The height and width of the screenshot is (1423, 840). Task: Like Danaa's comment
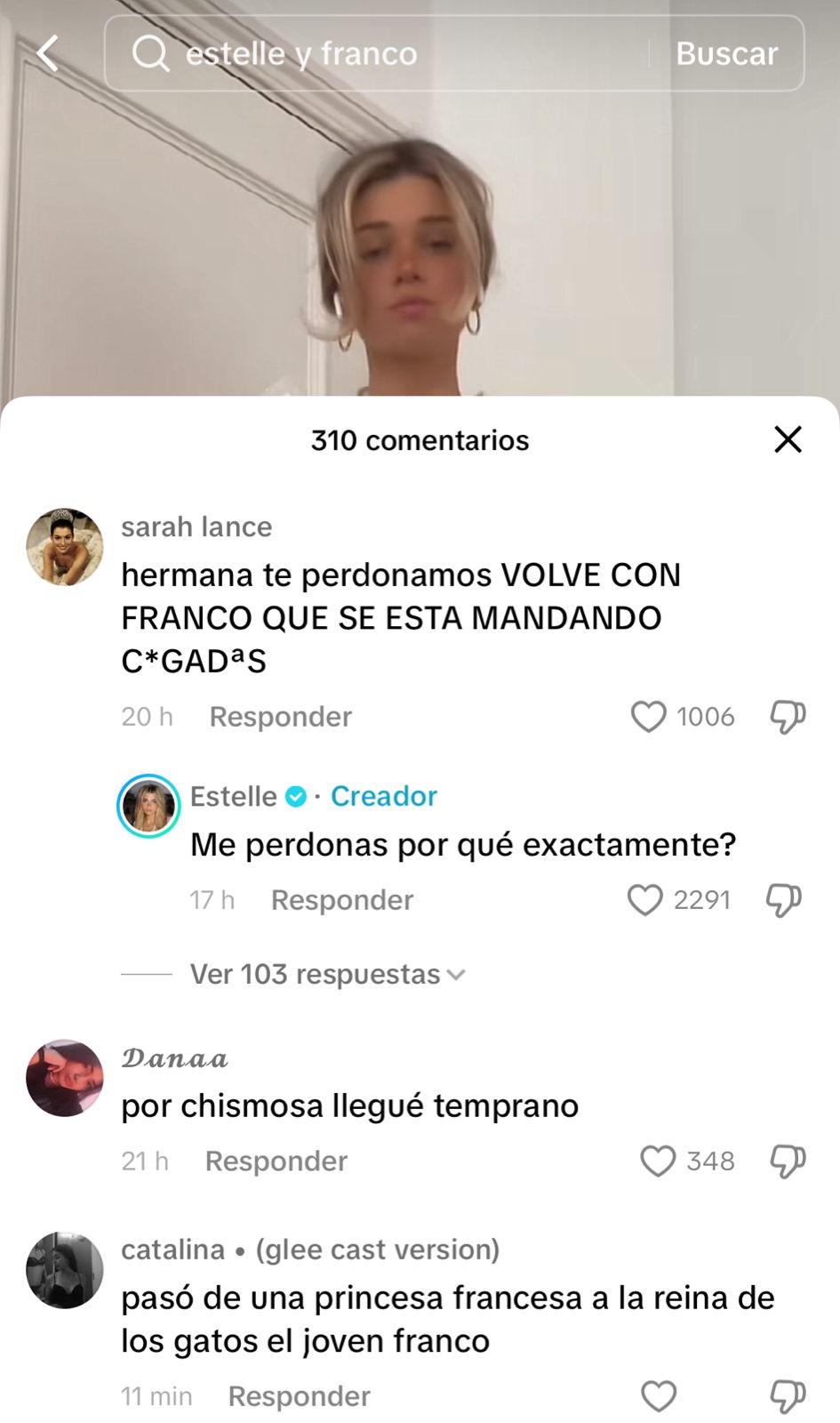coord(659,1162)
